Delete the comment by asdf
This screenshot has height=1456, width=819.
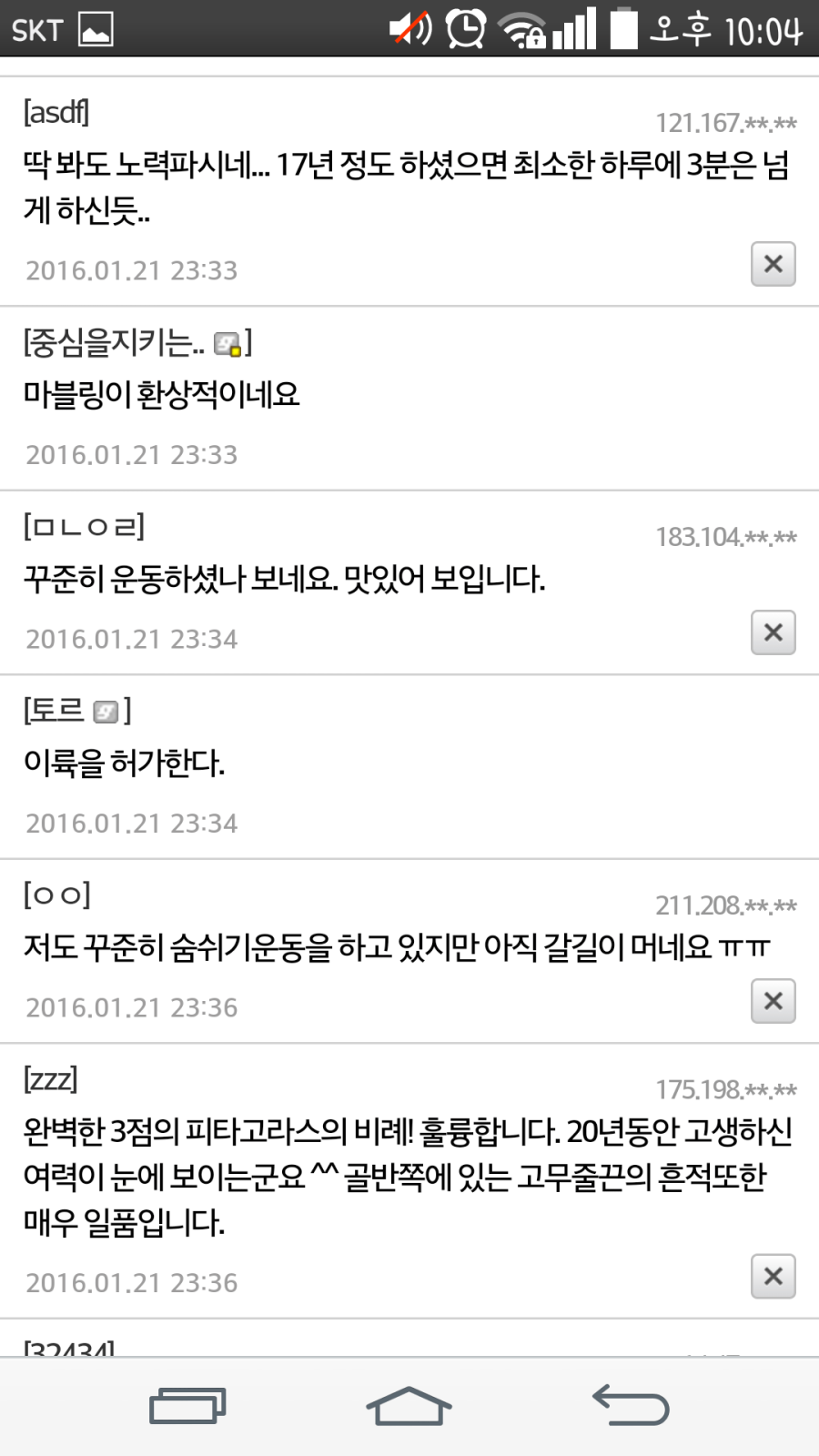773,264
